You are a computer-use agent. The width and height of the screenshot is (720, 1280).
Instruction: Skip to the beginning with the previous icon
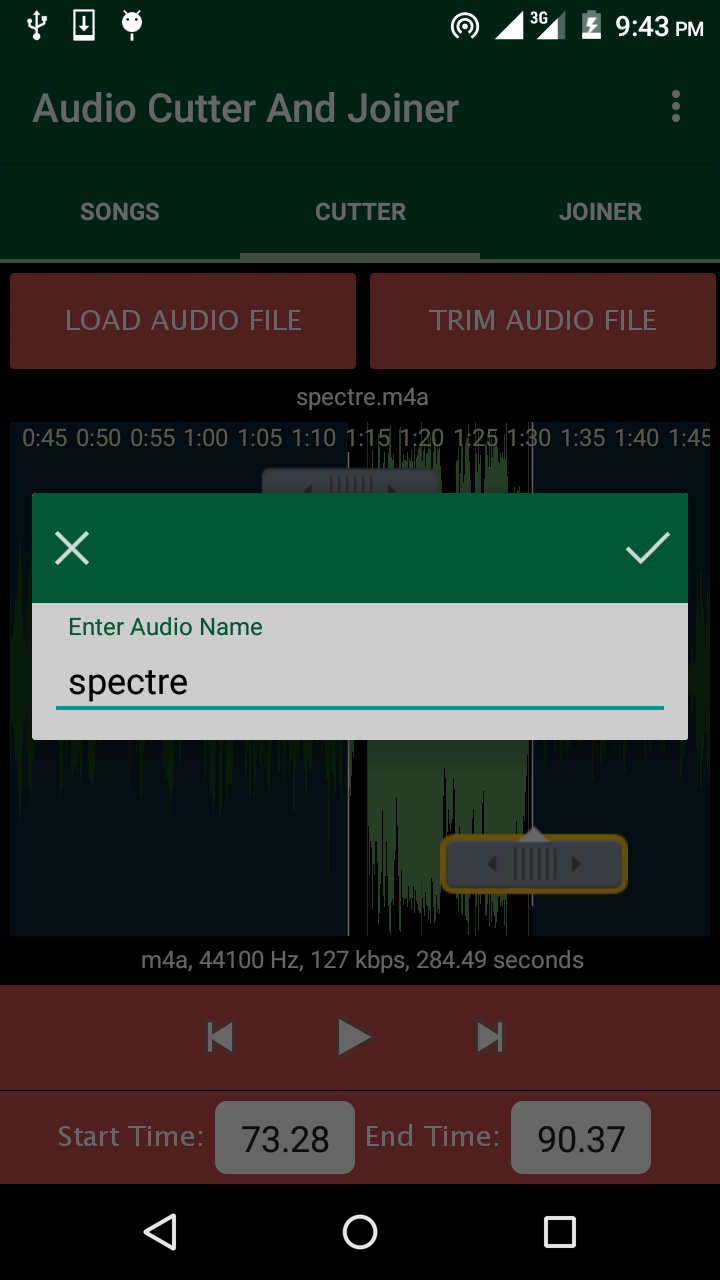coord(220,1037)
